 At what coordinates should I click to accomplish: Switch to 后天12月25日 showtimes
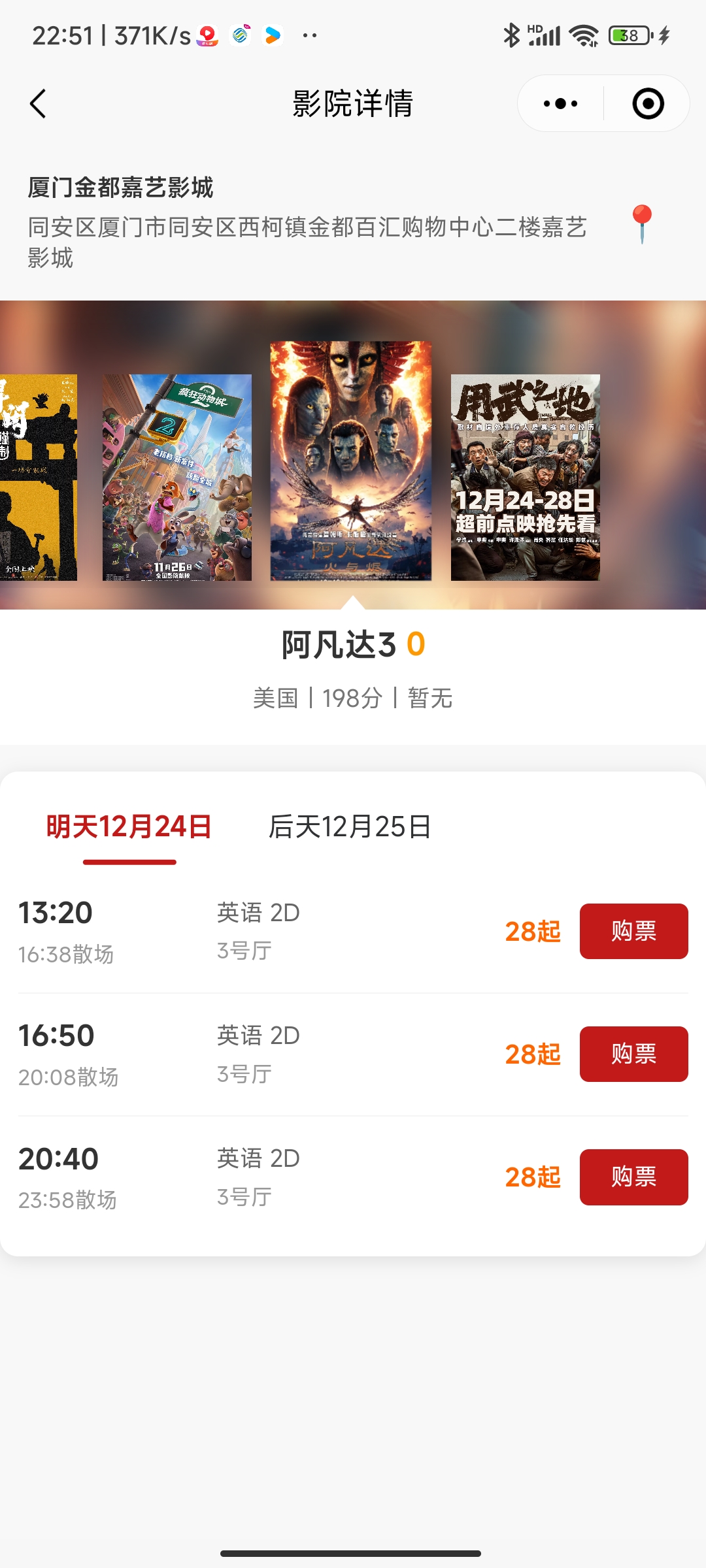(350, 827)
